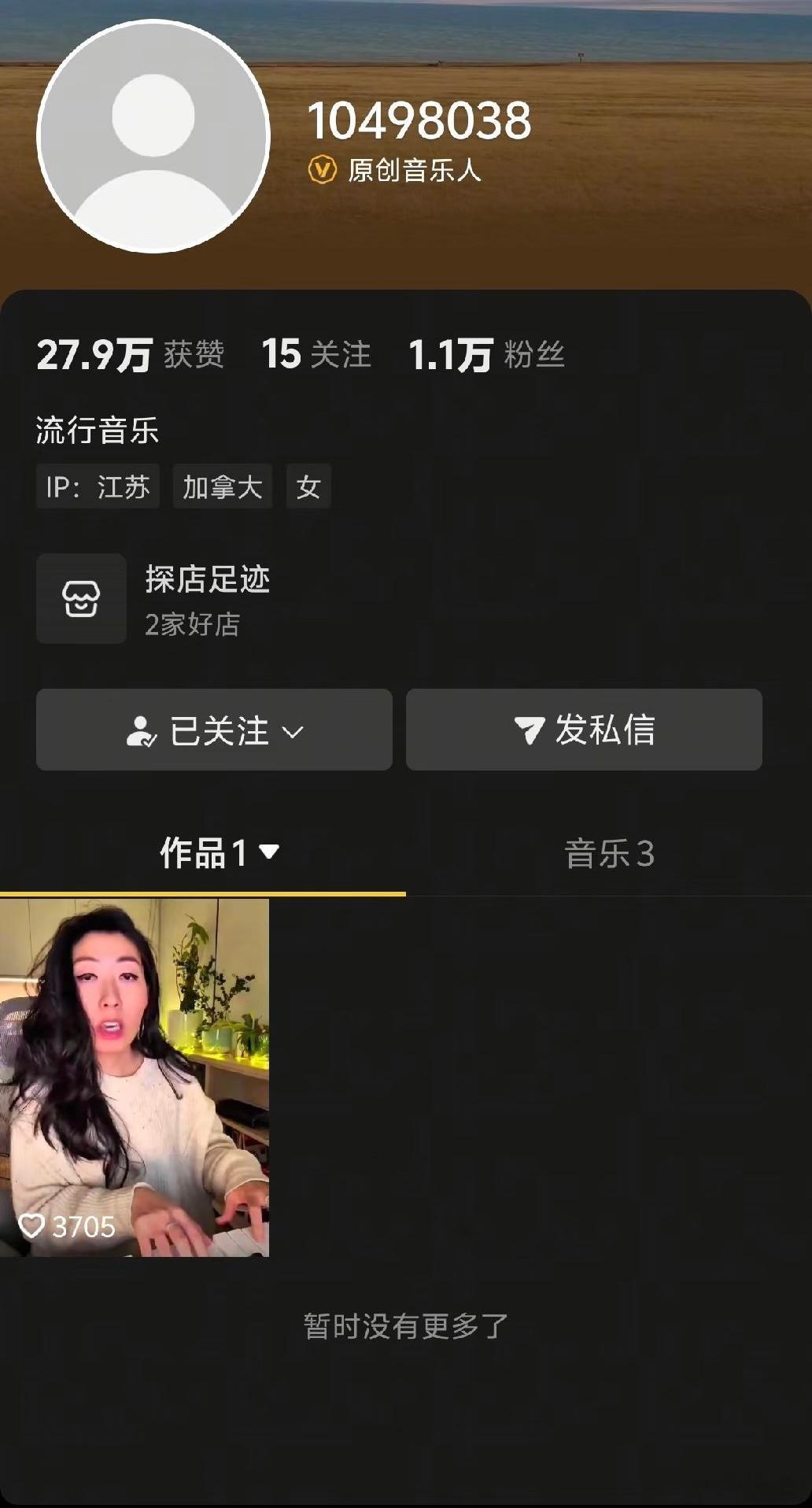This screenshot has width=812, height=1508.
Task: Tap the circular profile avatar image
Action: [154, 134]
